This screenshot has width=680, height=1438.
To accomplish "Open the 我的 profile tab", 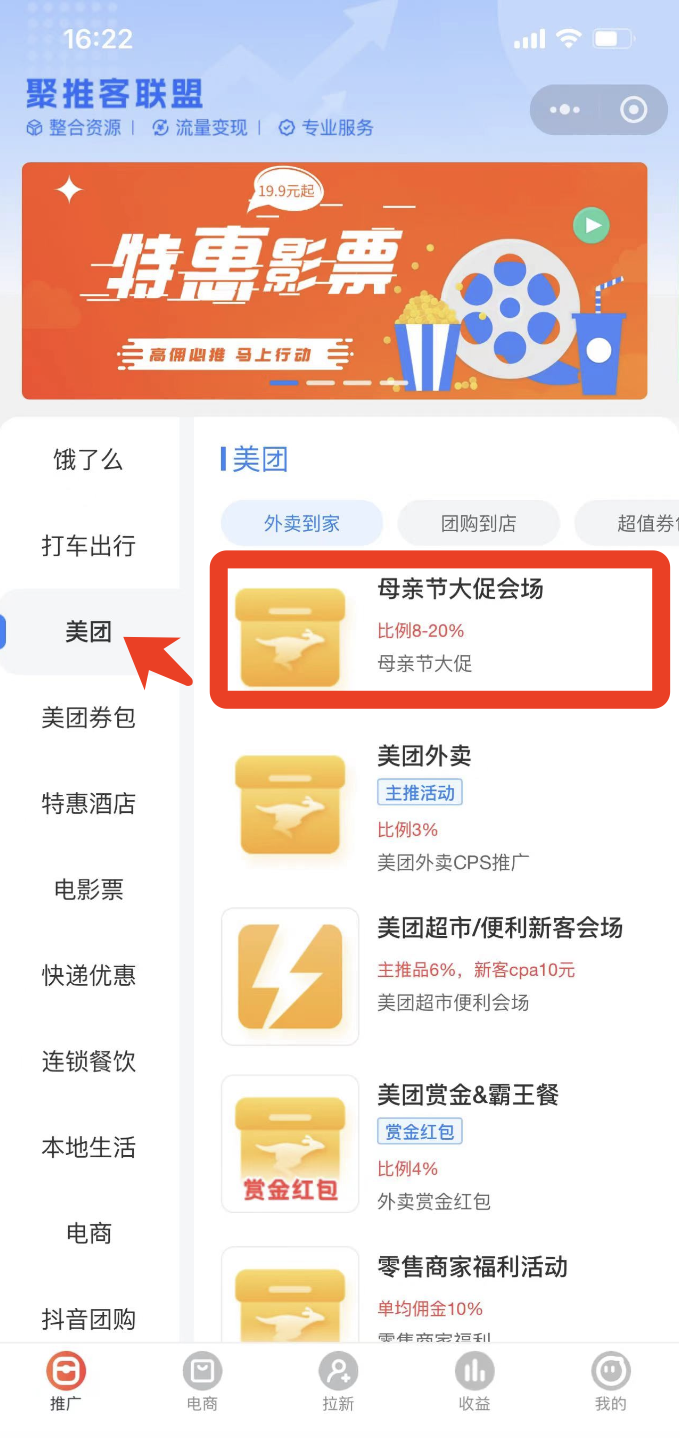I will click(x=610, y=1382).
